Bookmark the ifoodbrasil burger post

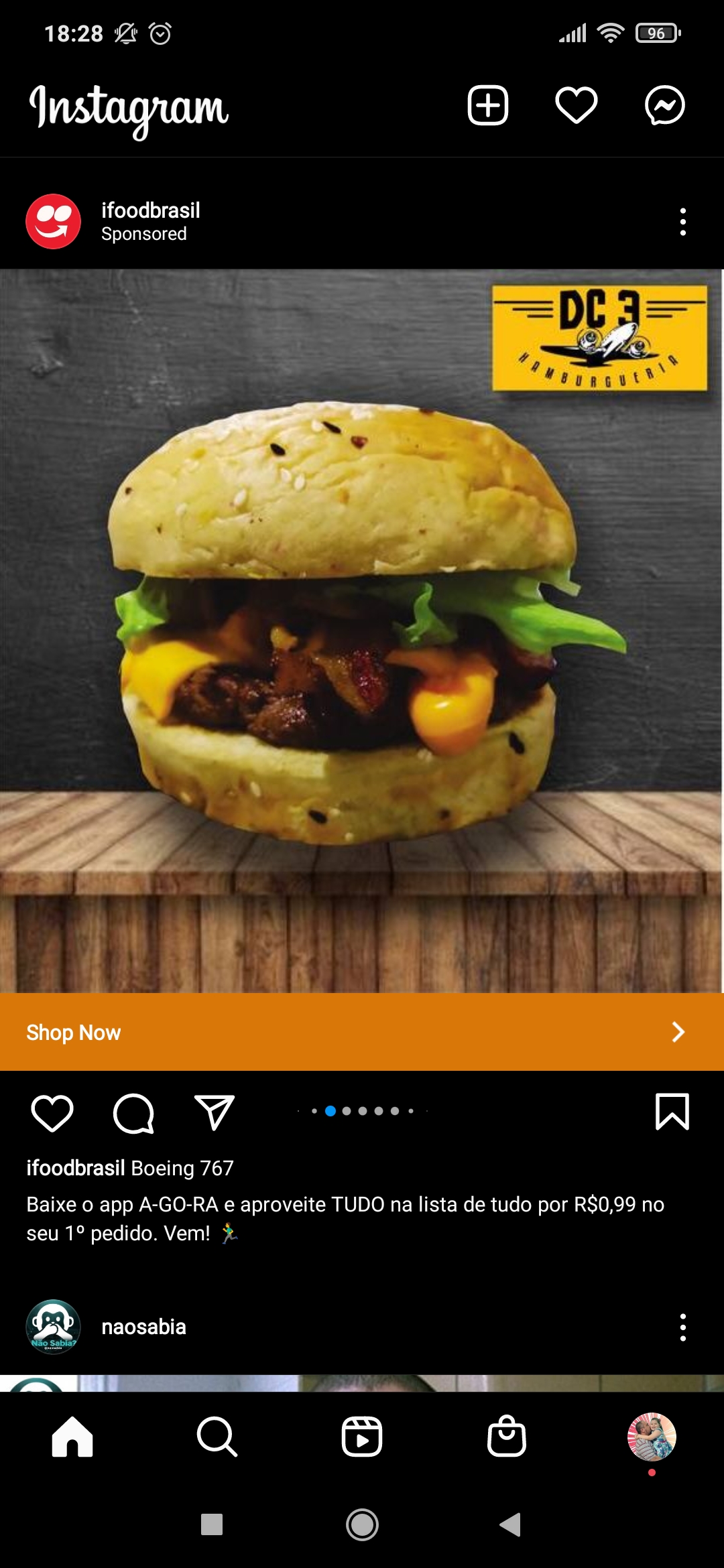(672, 1112)
